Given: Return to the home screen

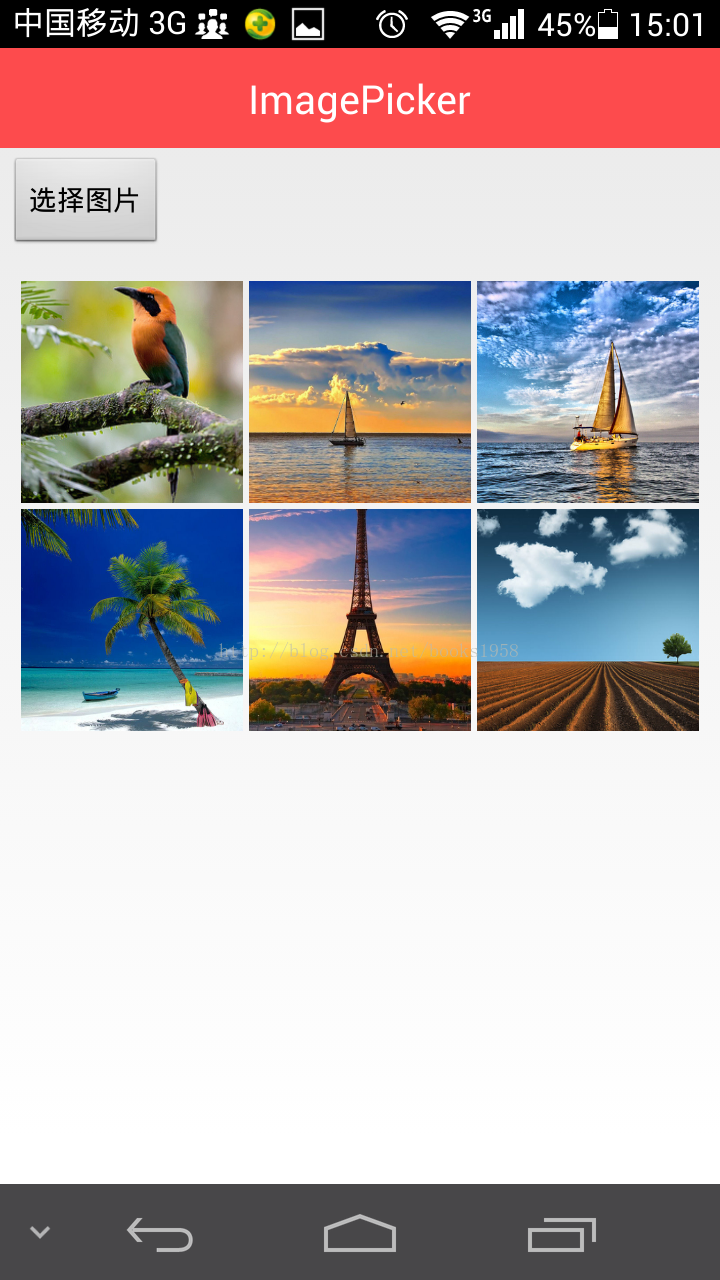Looking at the screenshot, I should (x=360, y=1233).
